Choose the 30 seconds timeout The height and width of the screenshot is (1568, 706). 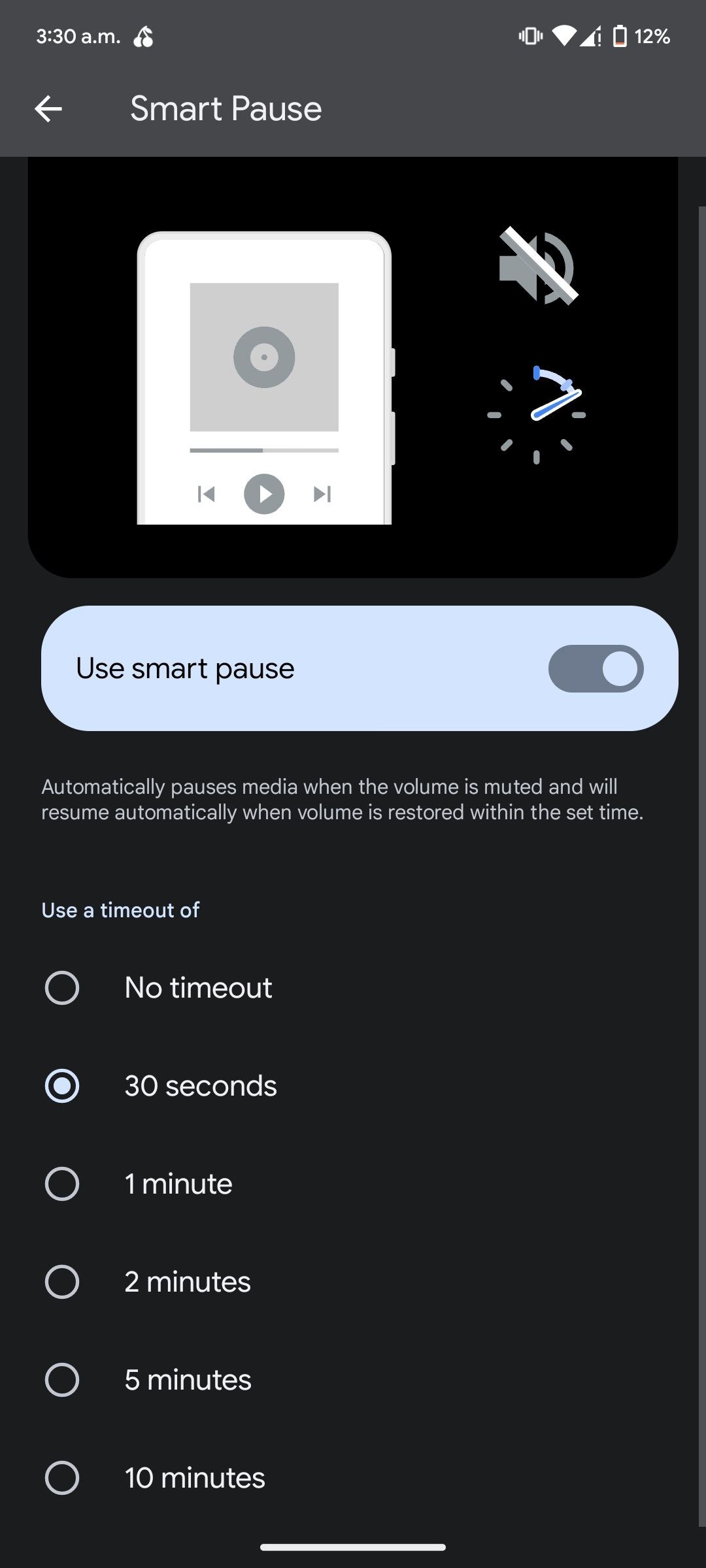click(x=62, y=1085)
